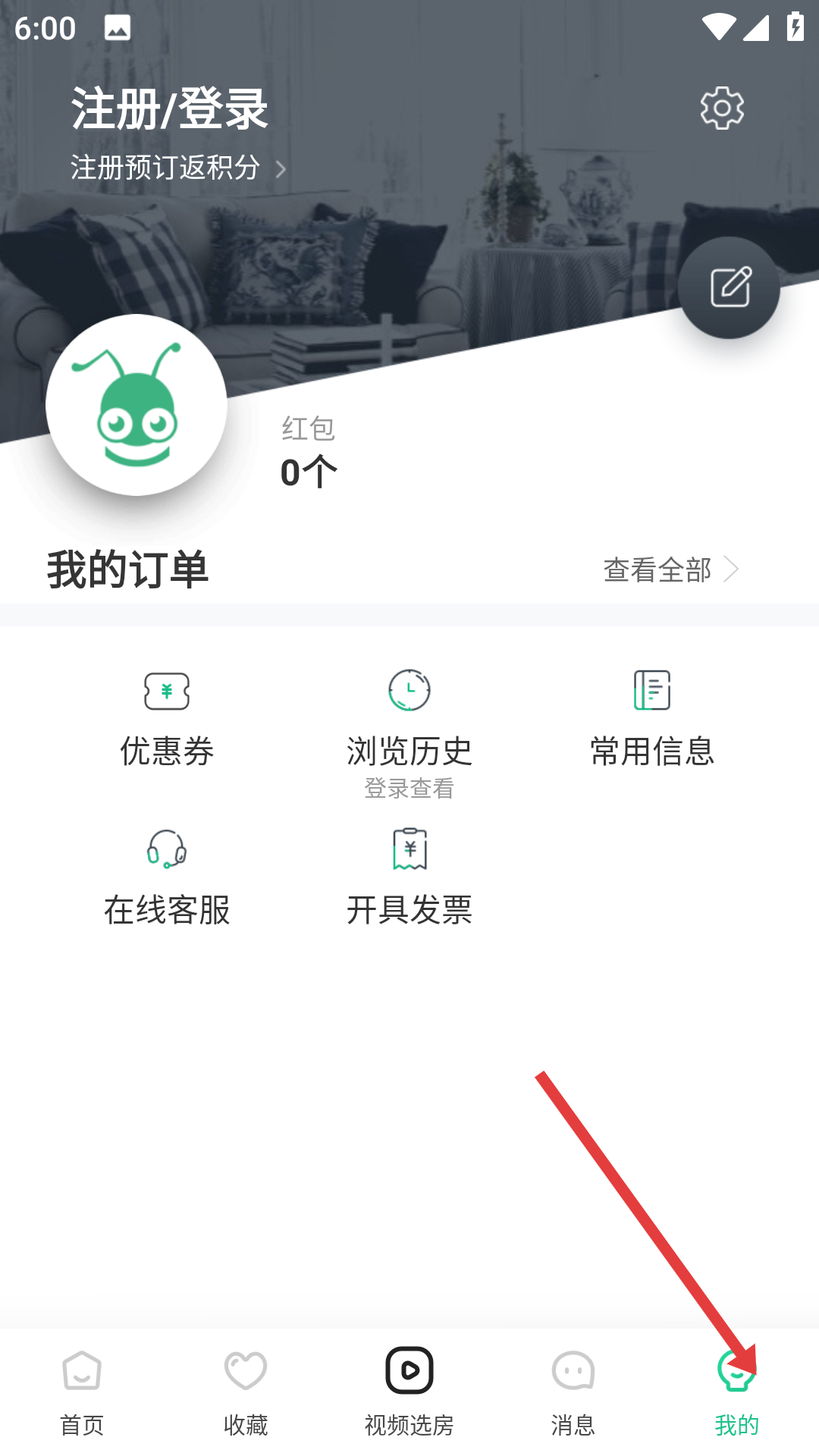
Task: Contact 在线客服 online support
Action: click(x=167, y=879)
